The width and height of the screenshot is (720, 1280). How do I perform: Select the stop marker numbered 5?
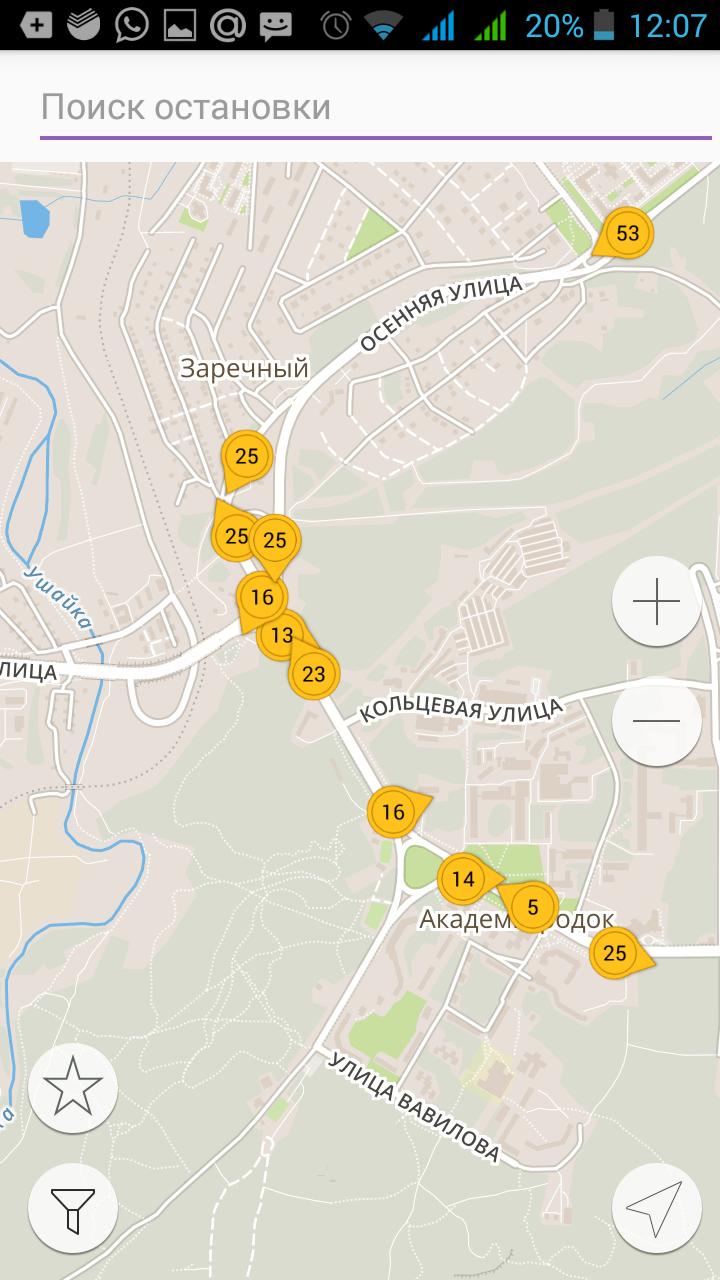tap(534, 908)
